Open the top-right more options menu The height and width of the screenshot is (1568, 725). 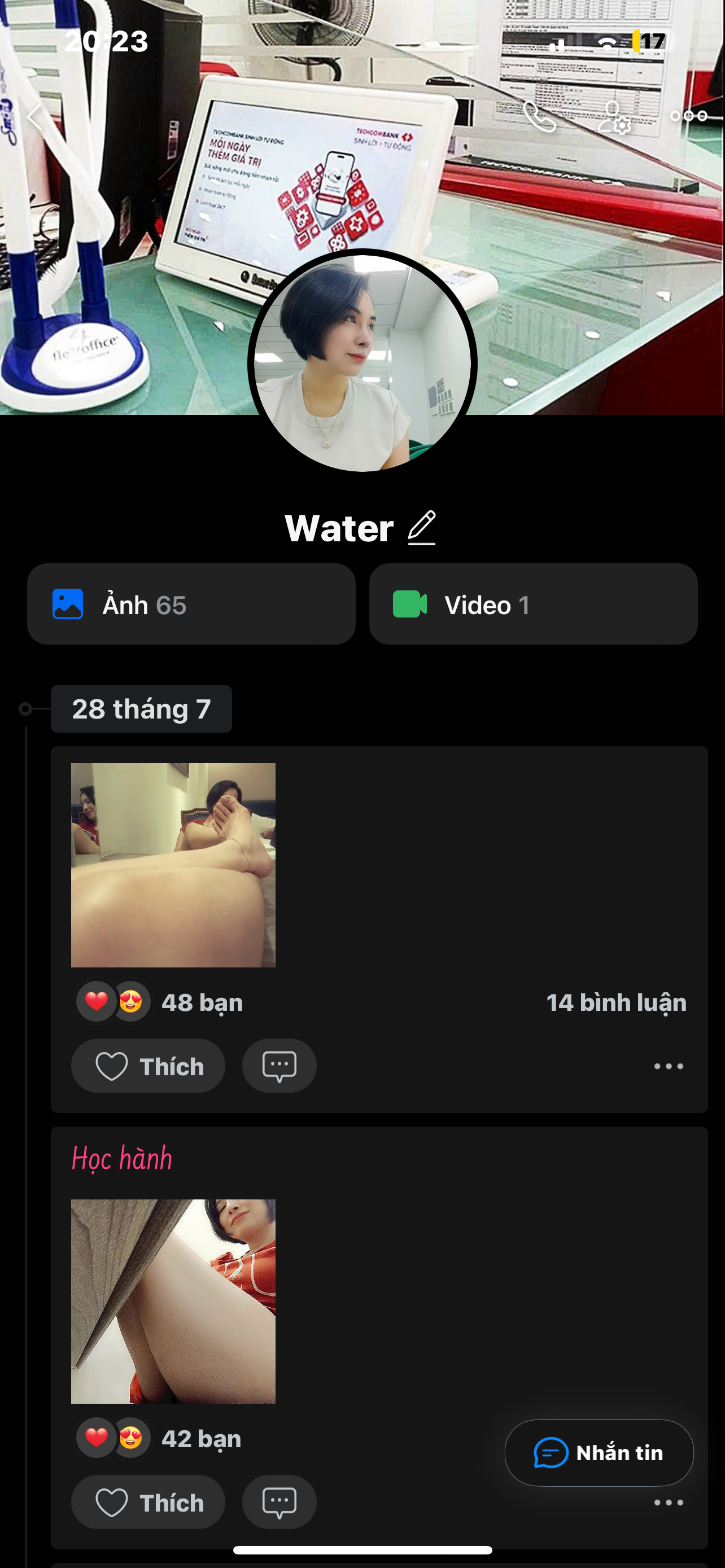click(688, 116)
